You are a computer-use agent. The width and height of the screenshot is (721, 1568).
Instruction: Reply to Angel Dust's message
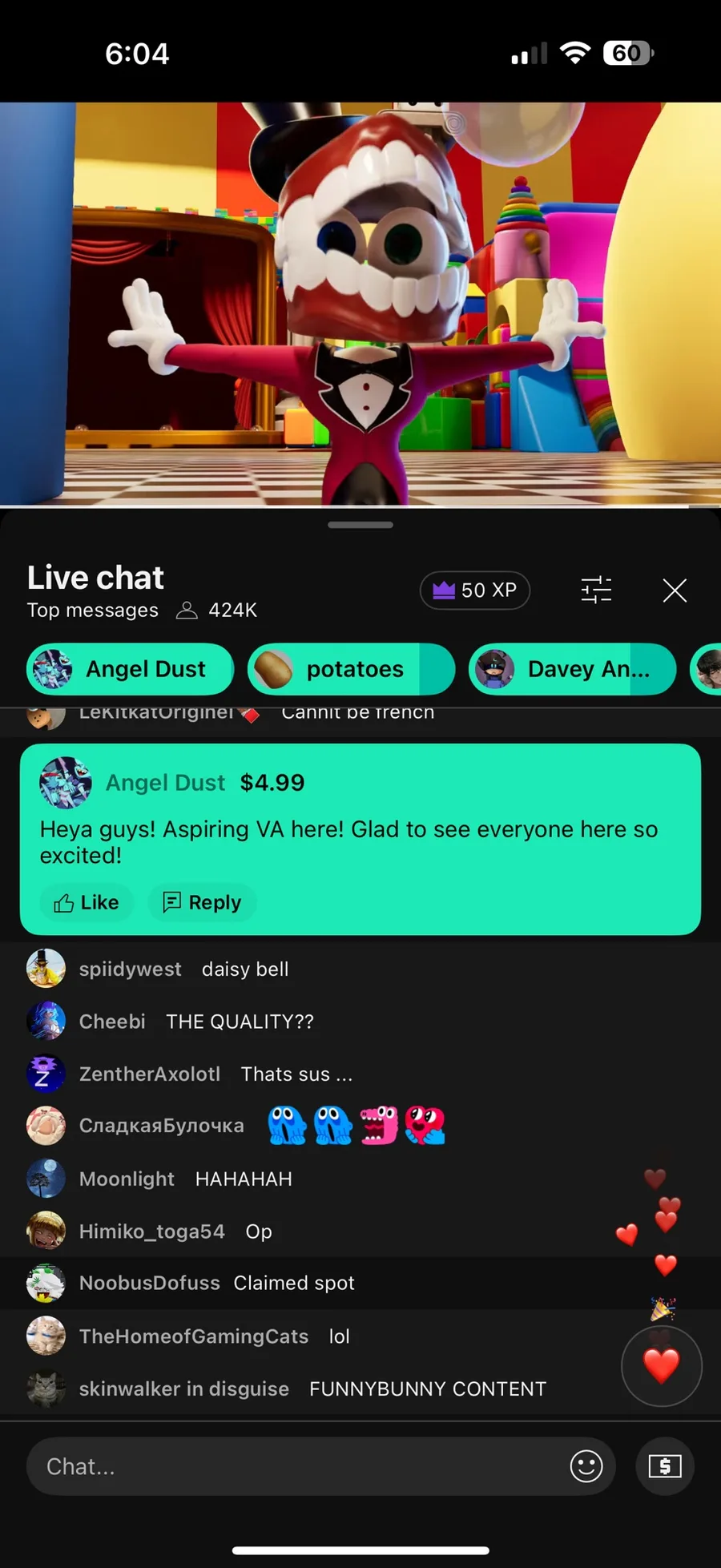point(202,903)
